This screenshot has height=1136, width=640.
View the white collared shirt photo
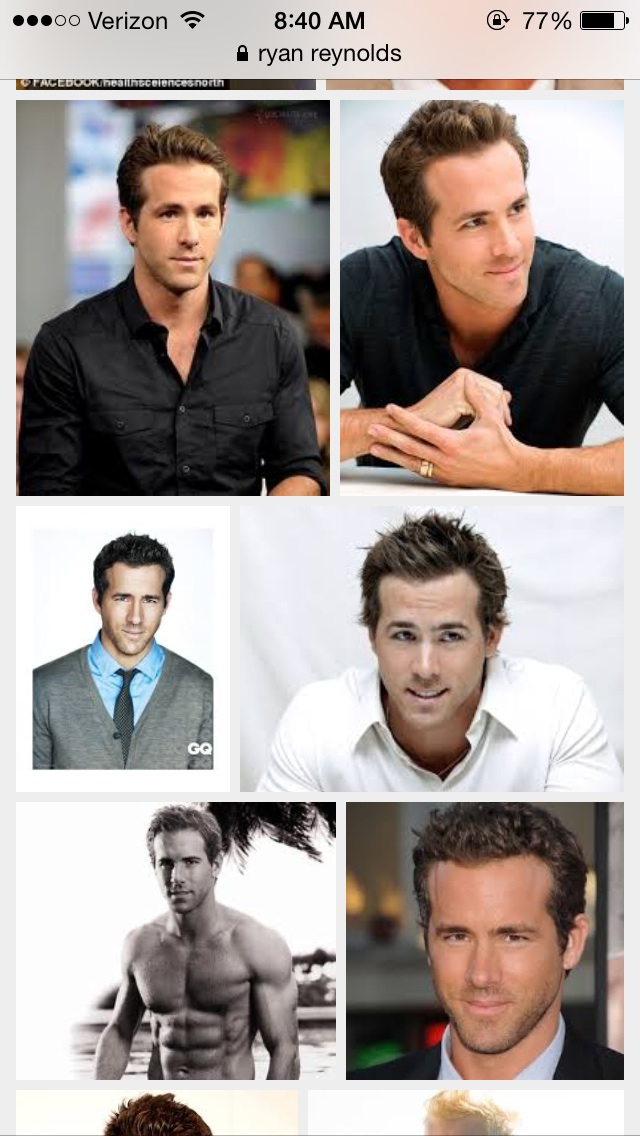431,649
